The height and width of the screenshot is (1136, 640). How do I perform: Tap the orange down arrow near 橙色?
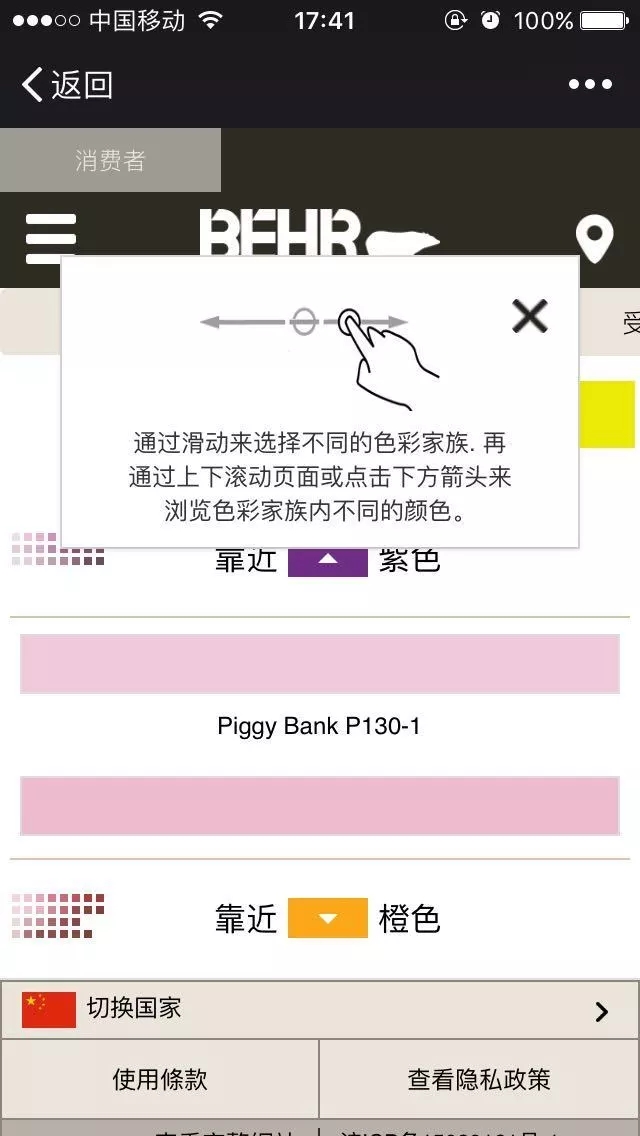328,918
